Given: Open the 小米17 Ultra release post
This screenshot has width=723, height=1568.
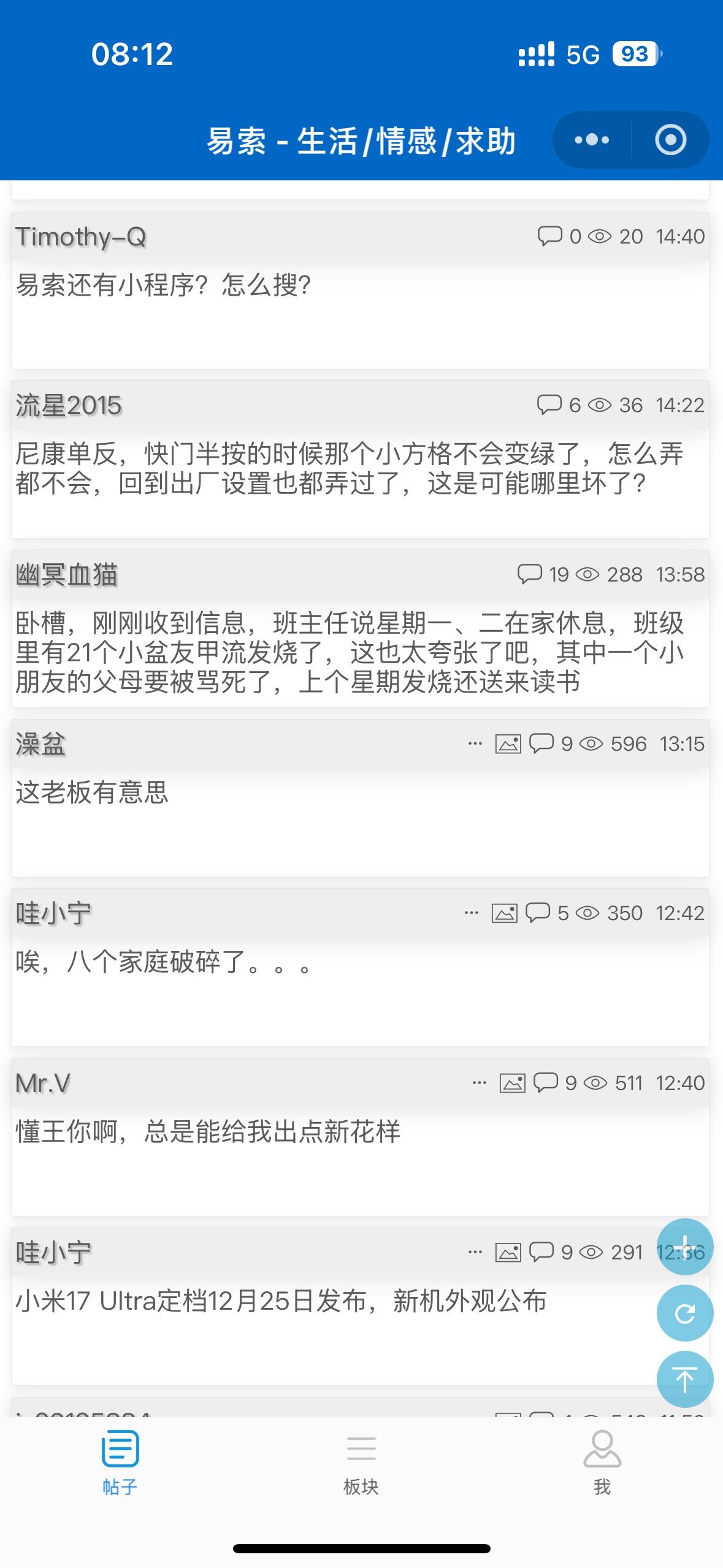Looking at the screenshot, I should click(281, 1301).
